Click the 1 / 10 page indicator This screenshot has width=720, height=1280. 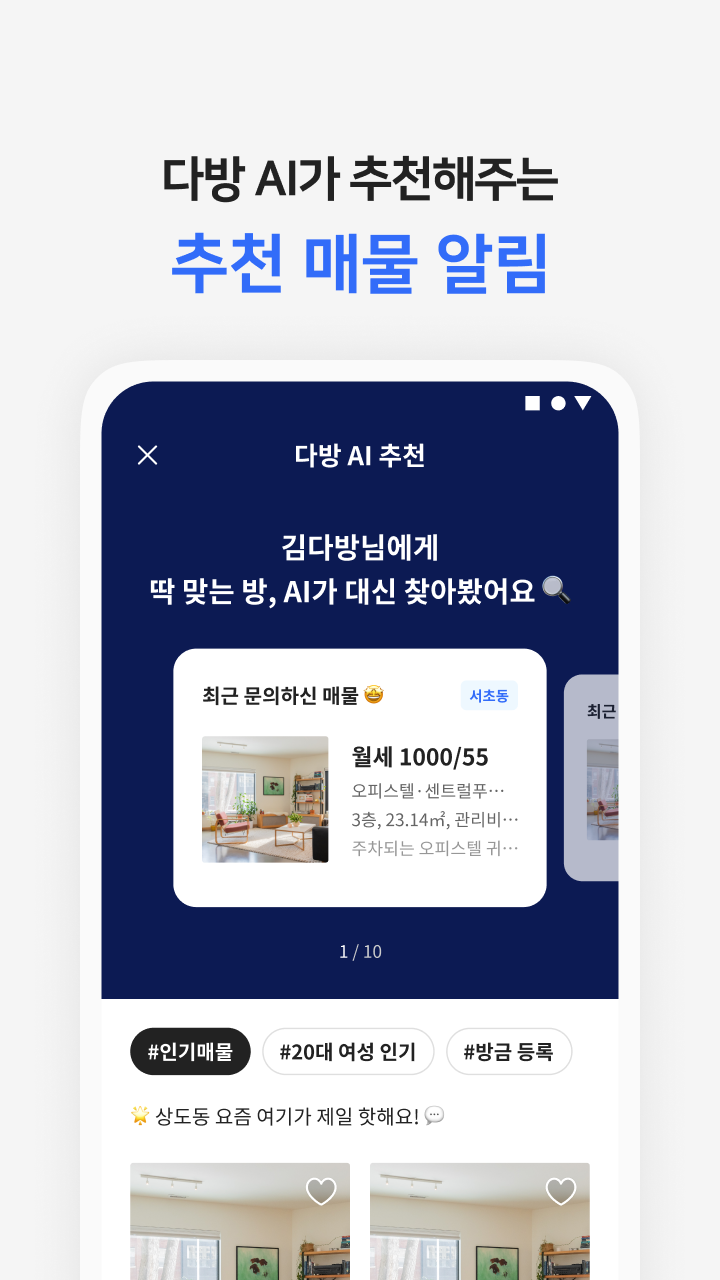(x=360, y=952)
